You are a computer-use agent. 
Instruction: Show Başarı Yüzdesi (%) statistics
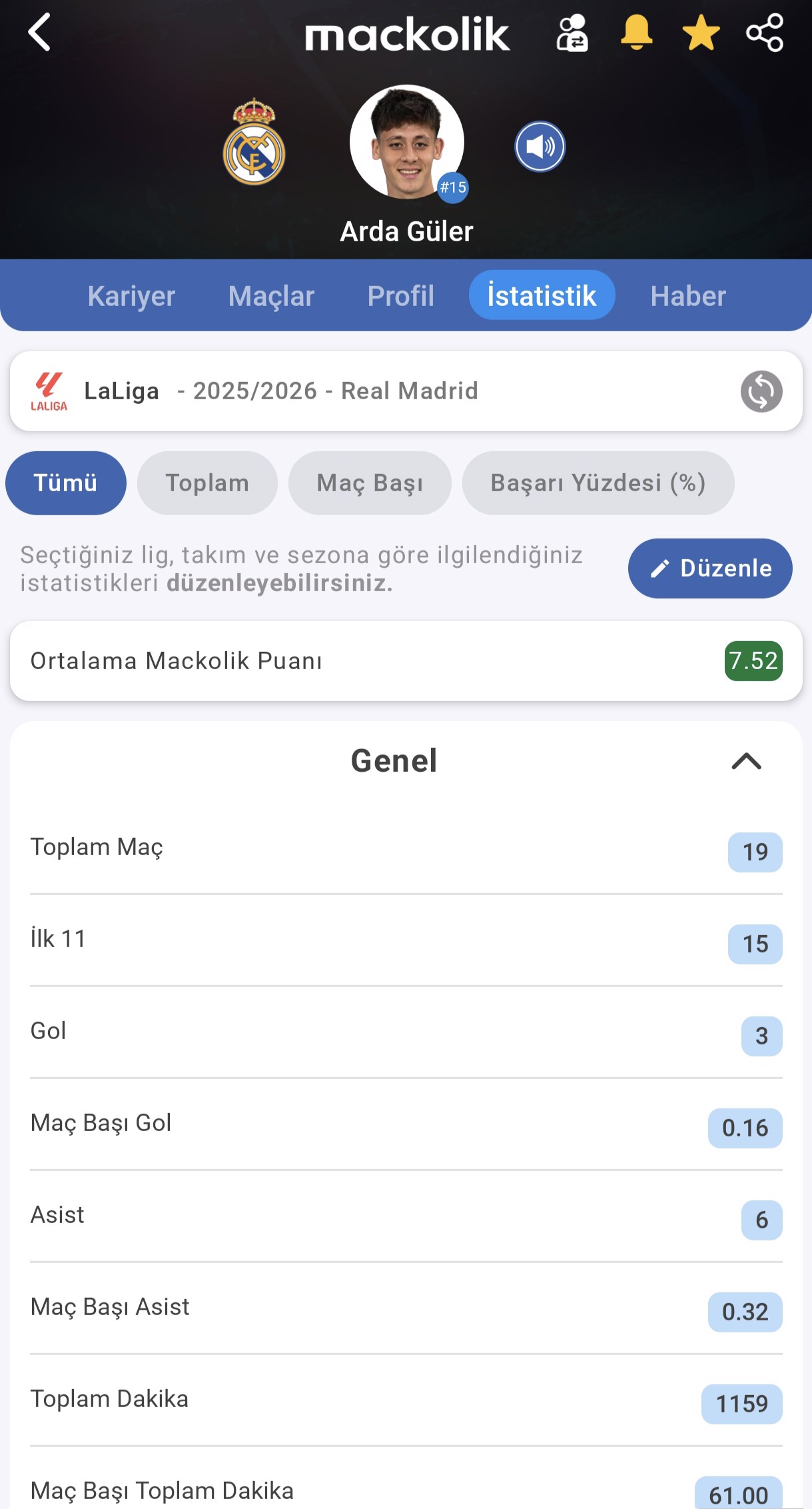click(598, 483)
